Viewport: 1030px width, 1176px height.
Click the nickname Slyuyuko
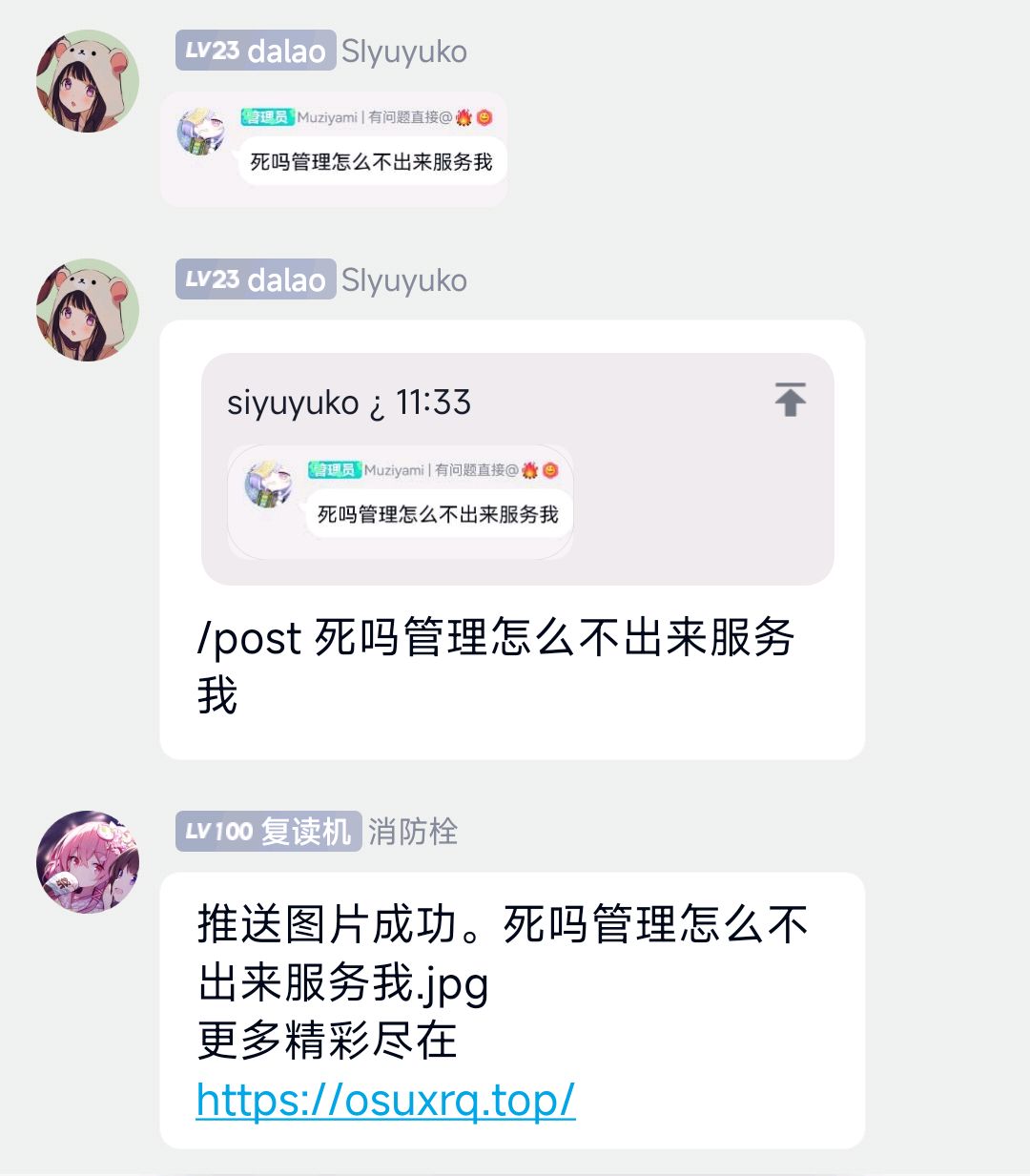[402, 52]
